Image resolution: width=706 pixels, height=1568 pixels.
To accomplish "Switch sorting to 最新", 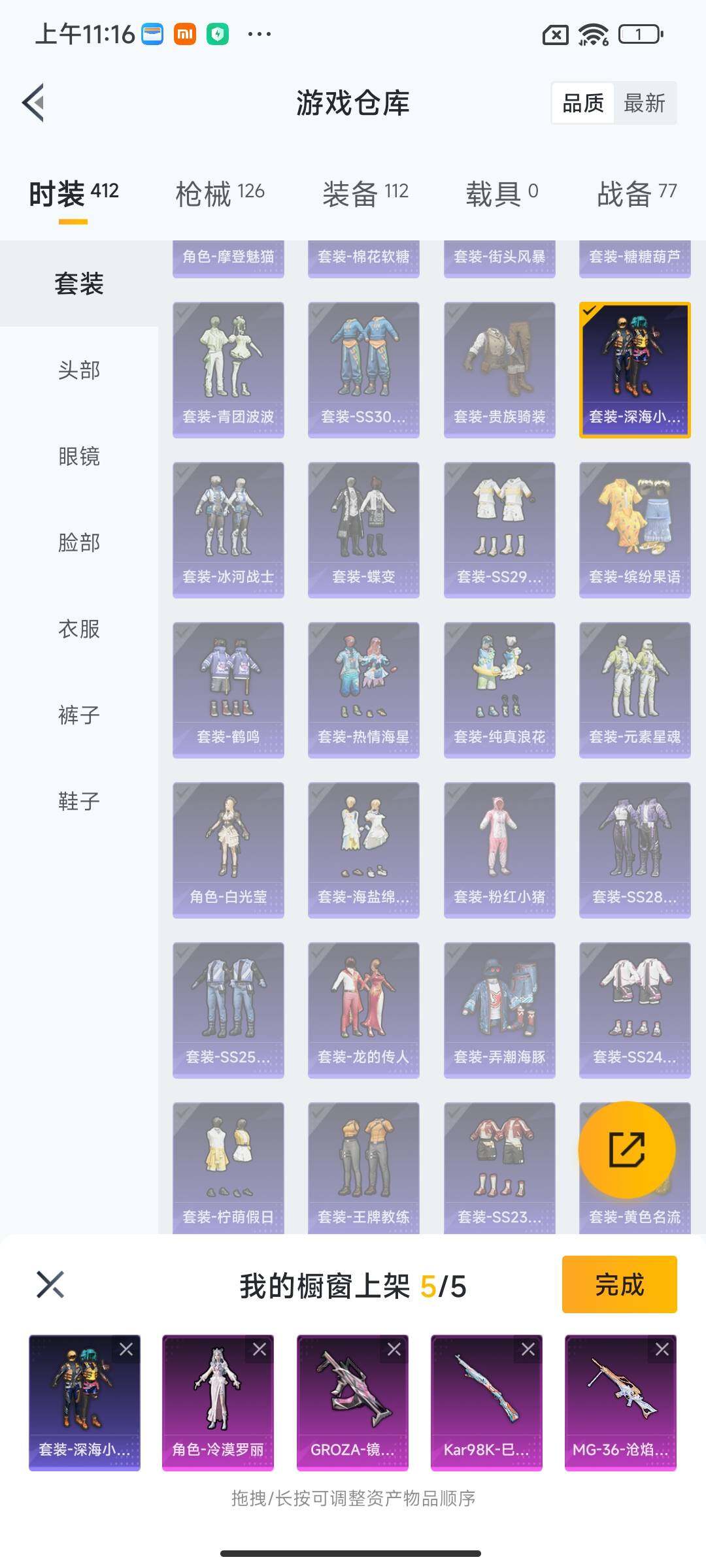I will click(644, 103).
